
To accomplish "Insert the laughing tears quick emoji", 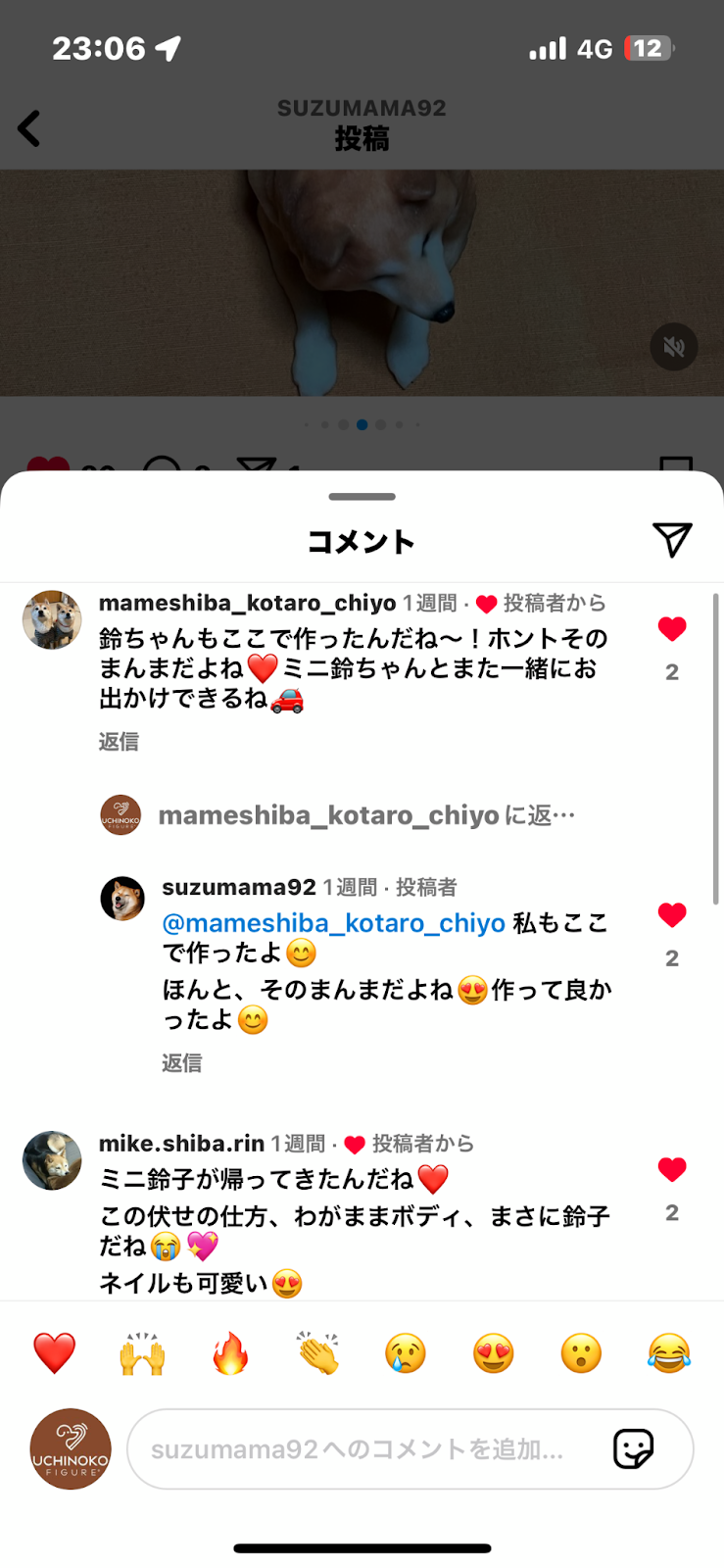I will point(669,1353).
